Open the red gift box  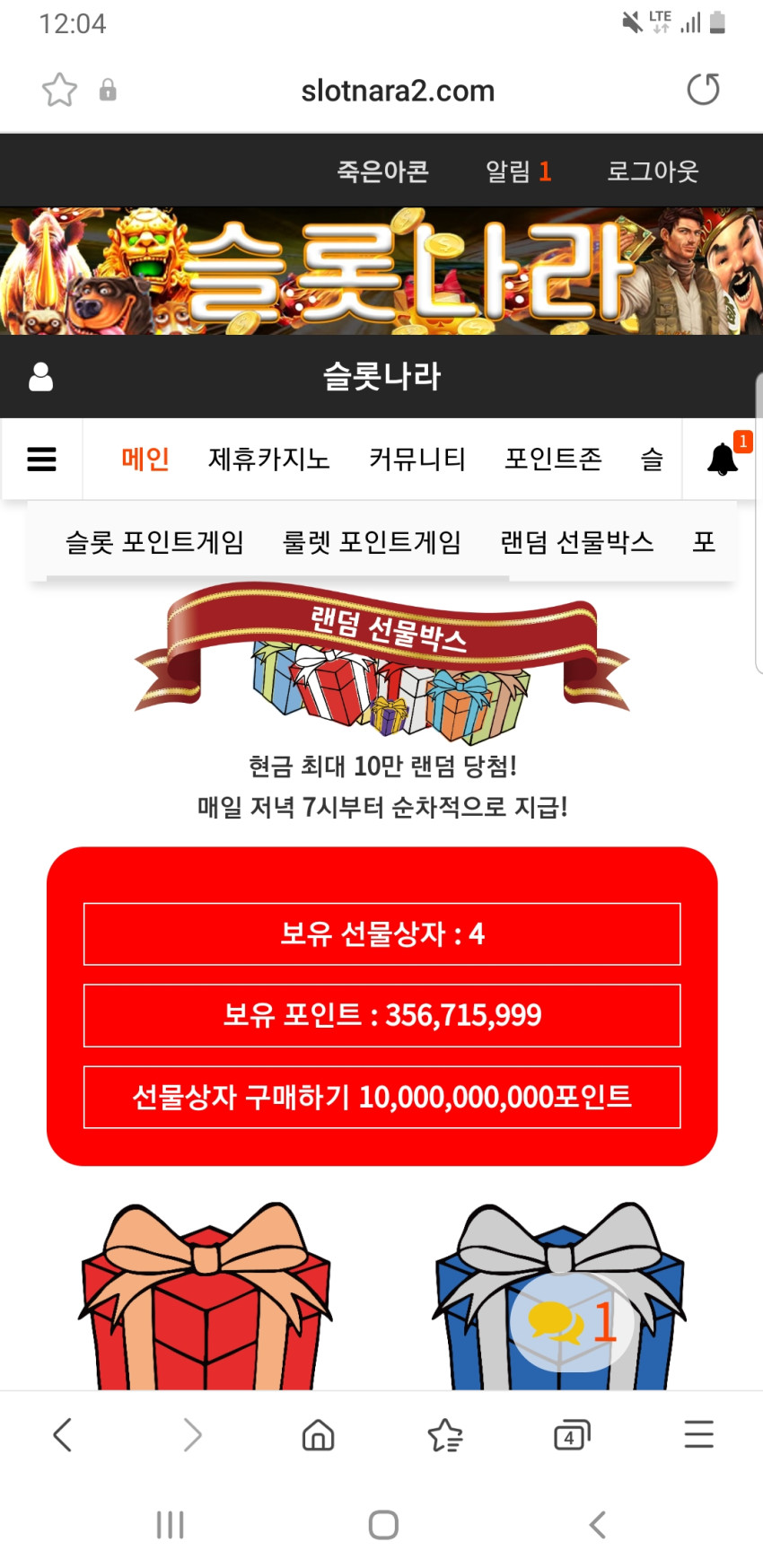(206, 1297)
